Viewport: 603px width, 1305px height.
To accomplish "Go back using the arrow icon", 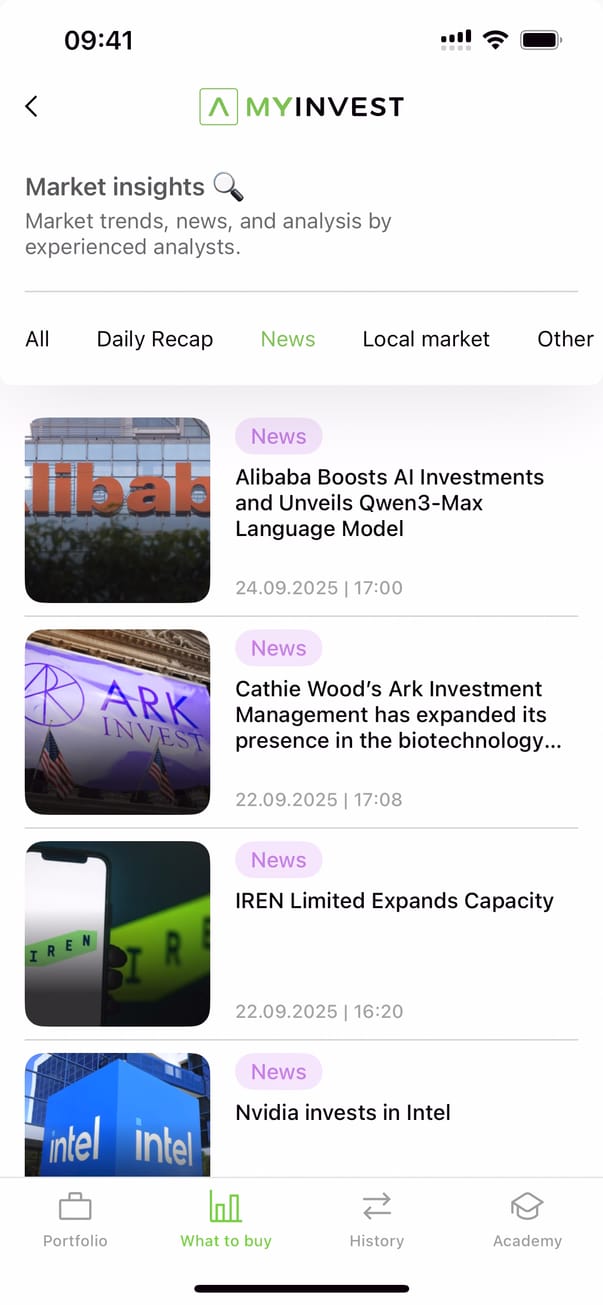I will (x=32, y=106).
